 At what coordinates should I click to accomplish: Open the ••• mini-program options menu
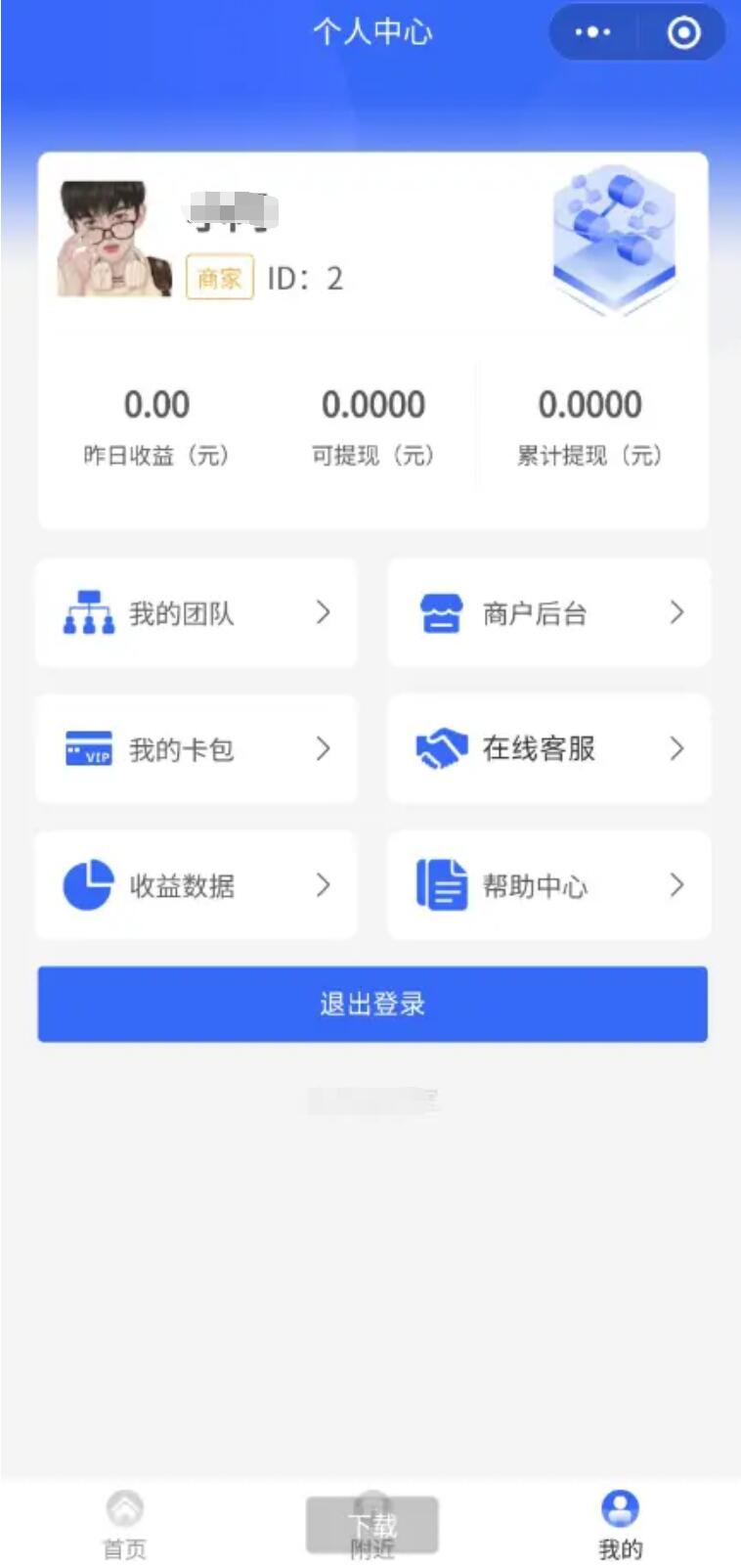[x=592, y=32]
